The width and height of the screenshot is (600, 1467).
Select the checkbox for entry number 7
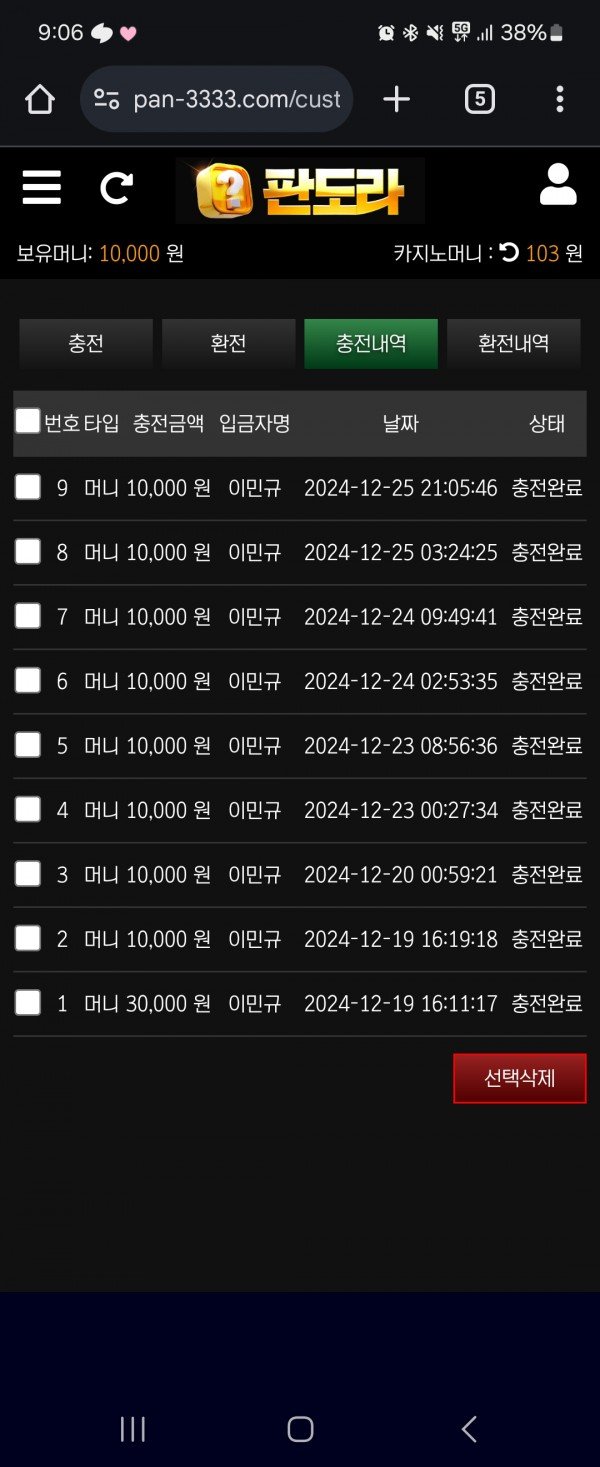coord(28,616)
